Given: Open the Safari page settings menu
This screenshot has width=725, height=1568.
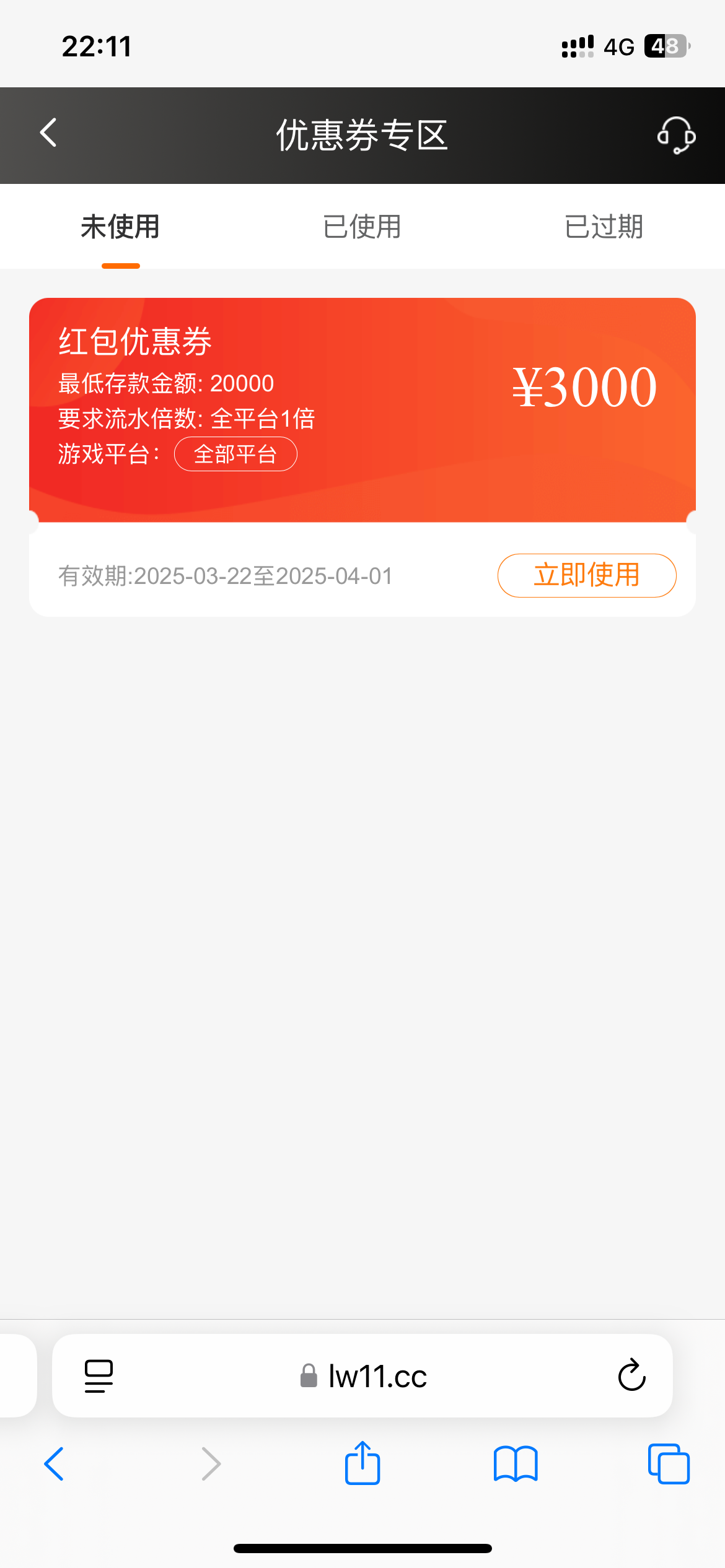Looking at the screenshot, I should [x=99, y=1375].
